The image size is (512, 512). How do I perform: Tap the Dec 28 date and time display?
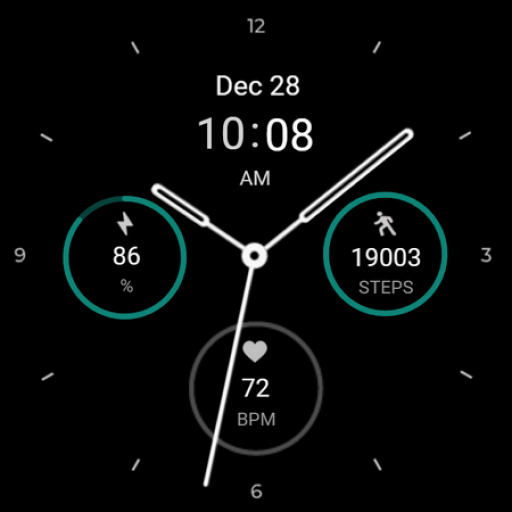tap(256, 130)
